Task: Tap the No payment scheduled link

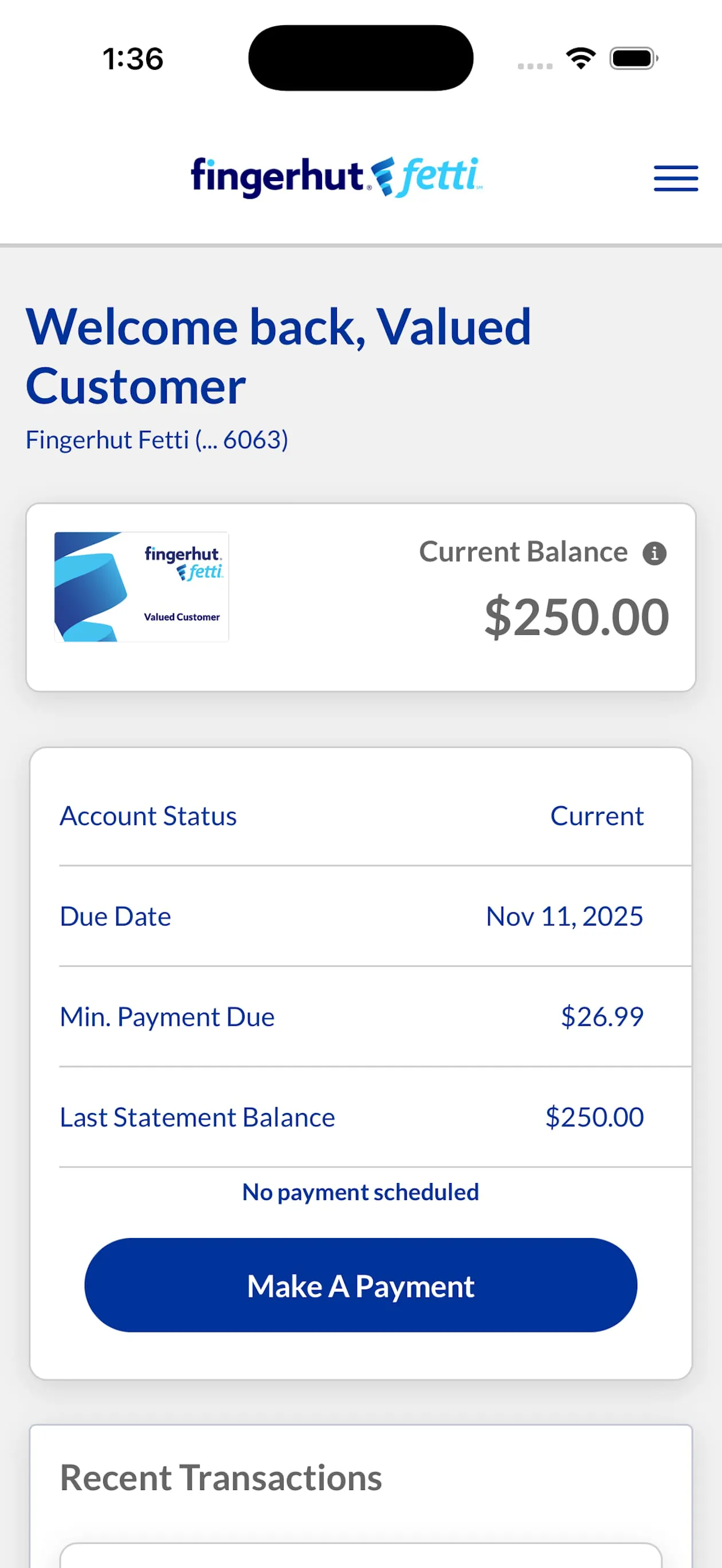Action: 360,1191
